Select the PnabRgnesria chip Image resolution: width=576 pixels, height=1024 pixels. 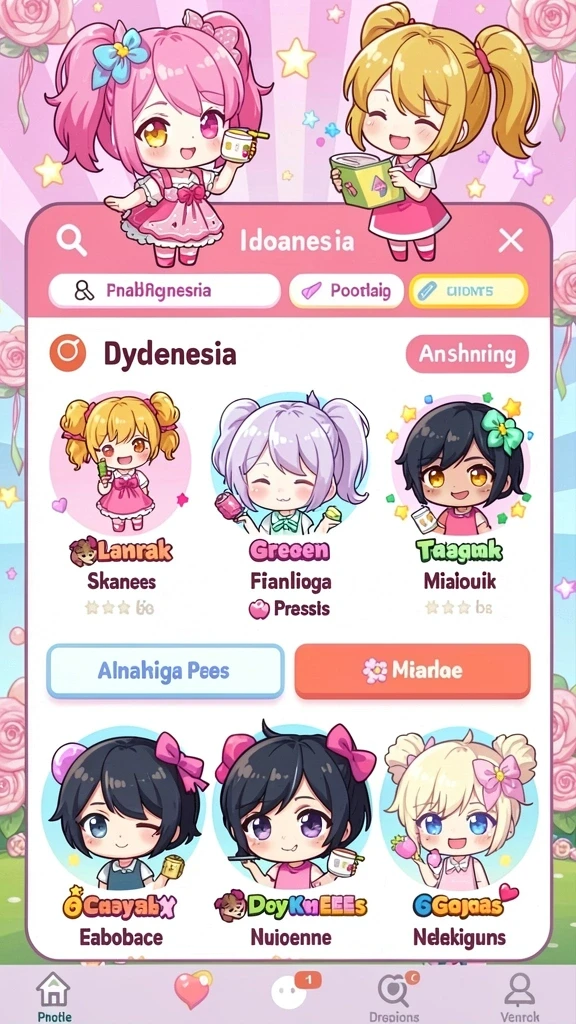point(165,291)
